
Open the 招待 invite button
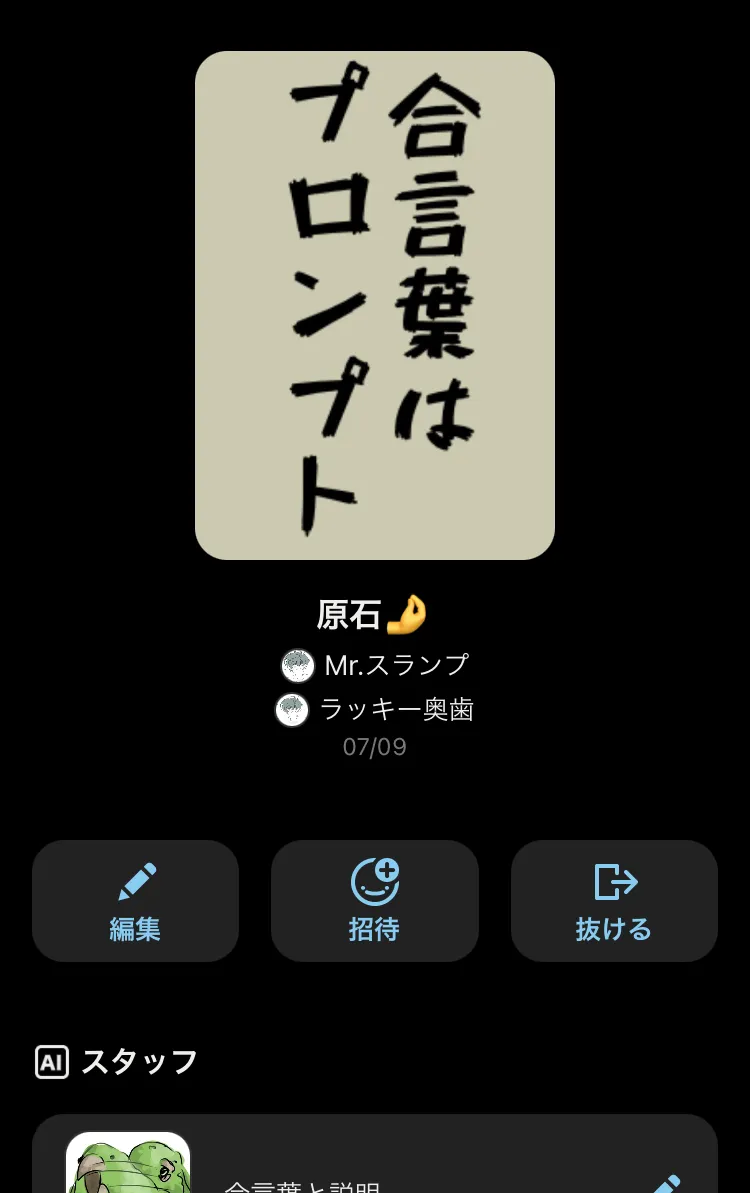click(374, 900)
